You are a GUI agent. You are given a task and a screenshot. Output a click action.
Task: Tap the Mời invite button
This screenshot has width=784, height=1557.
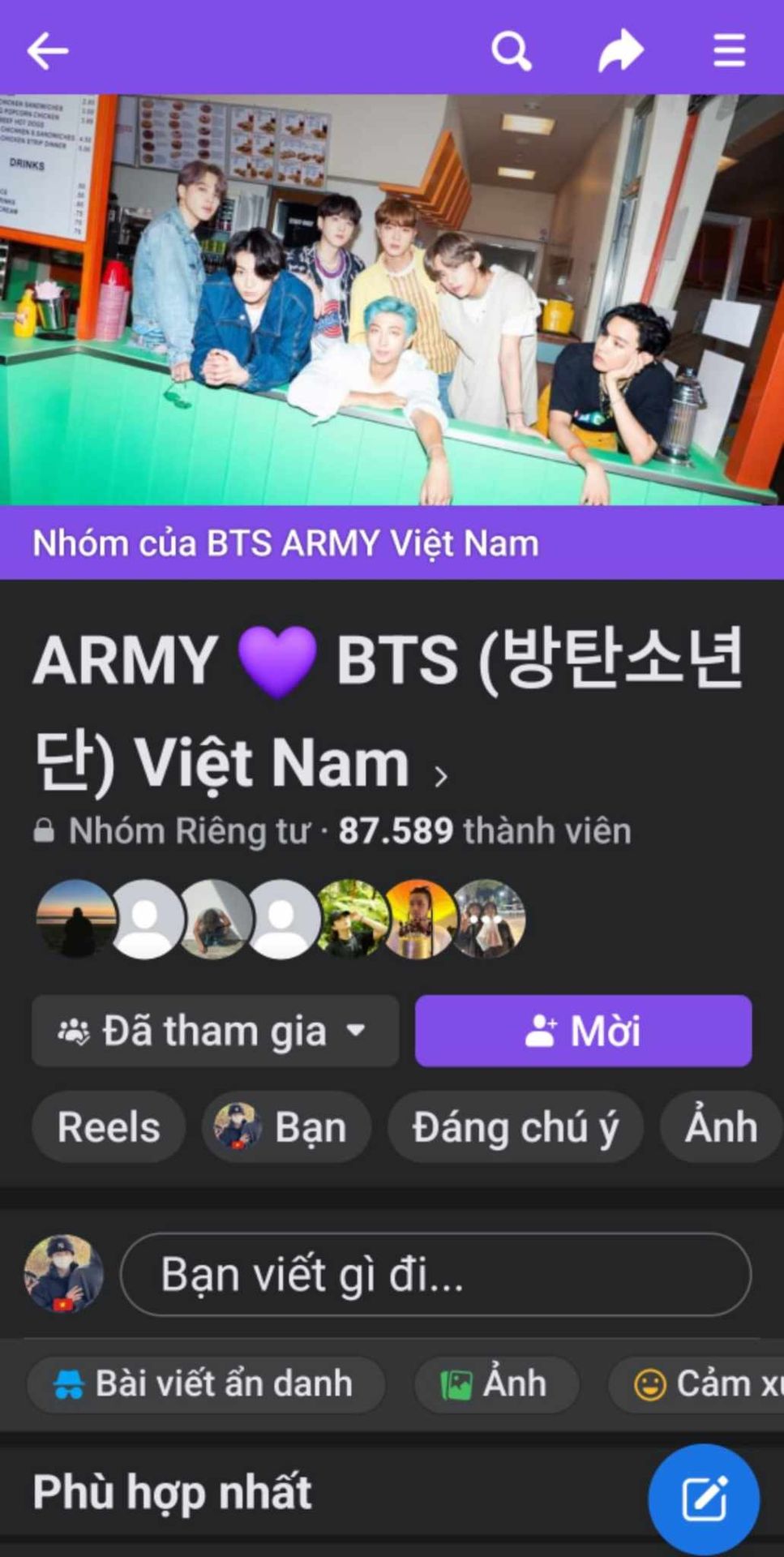coord(583,1031)
